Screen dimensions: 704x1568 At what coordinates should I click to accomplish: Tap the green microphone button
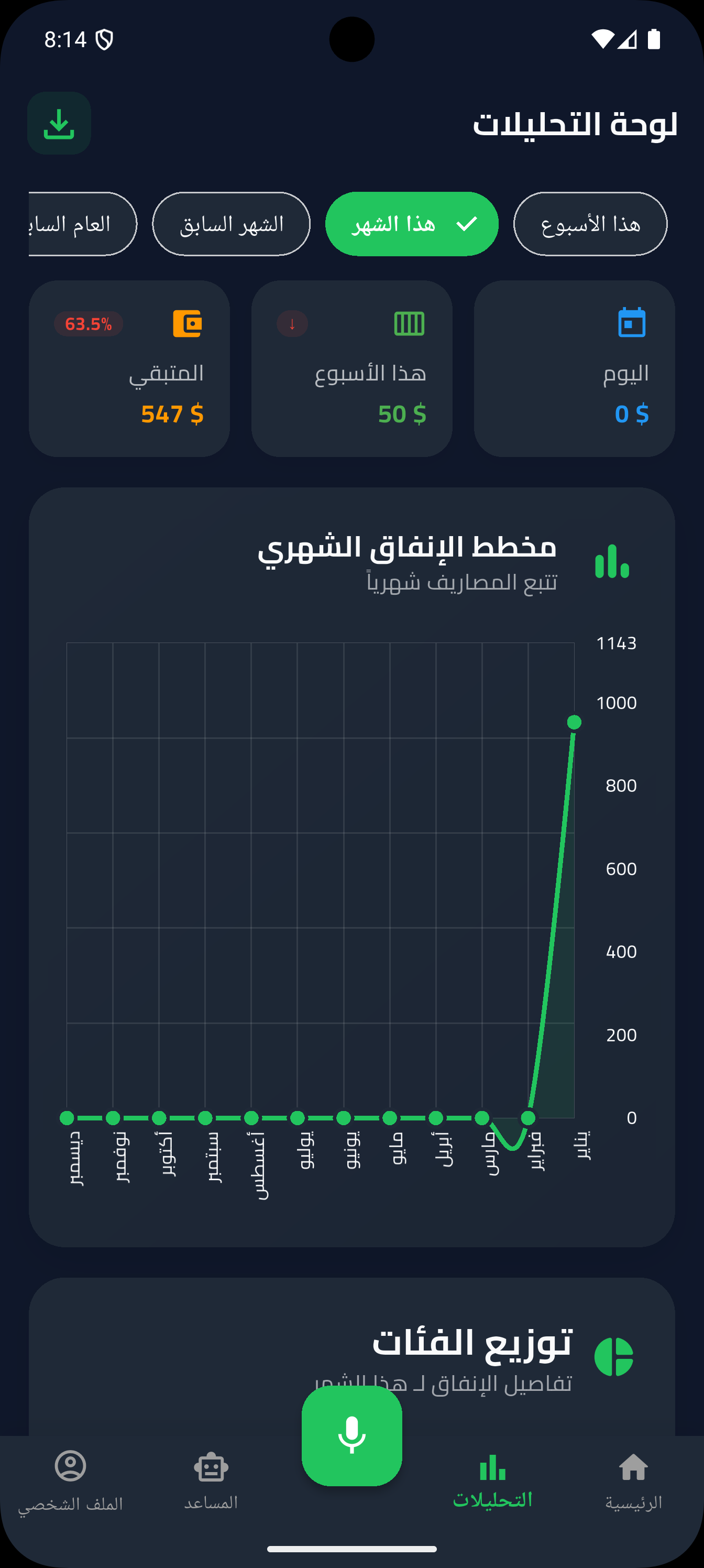(351, 1436)
